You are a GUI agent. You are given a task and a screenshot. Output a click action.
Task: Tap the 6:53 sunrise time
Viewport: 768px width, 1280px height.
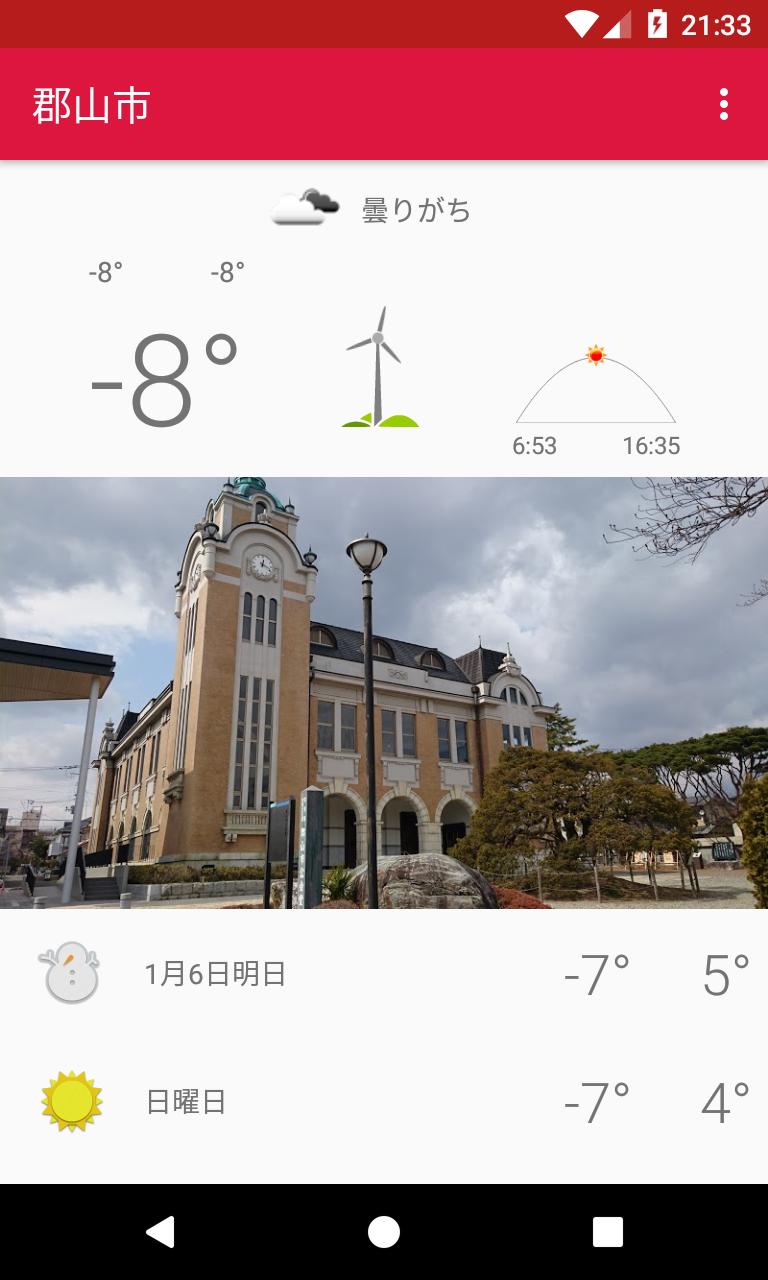533,447
